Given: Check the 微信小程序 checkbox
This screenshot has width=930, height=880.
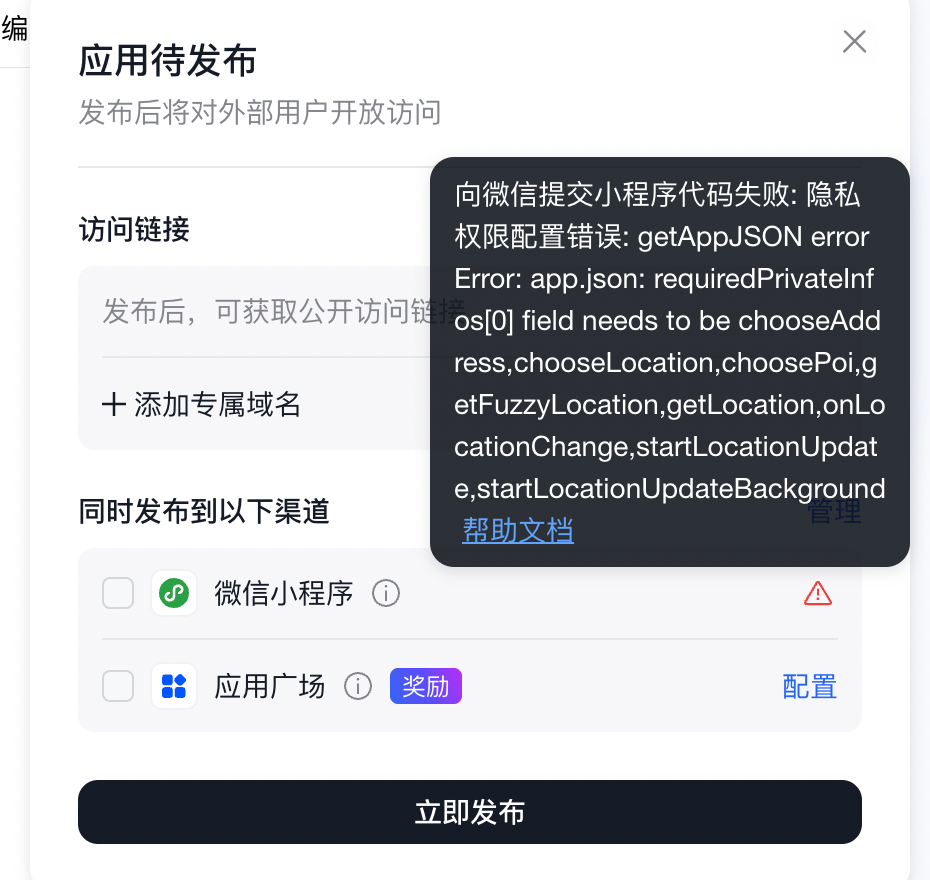Looking at the screenshot, I should point(118,593).
